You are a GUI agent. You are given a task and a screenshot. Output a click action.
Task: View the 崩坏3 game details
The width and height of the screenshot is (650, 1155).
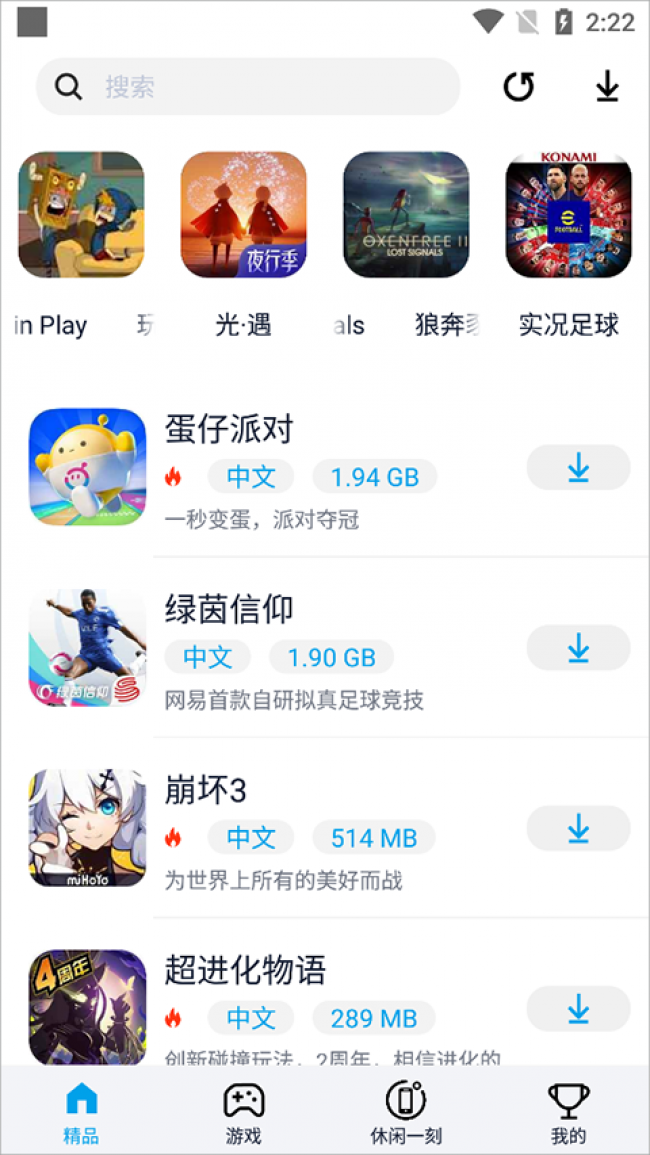(x=206, y=790)
